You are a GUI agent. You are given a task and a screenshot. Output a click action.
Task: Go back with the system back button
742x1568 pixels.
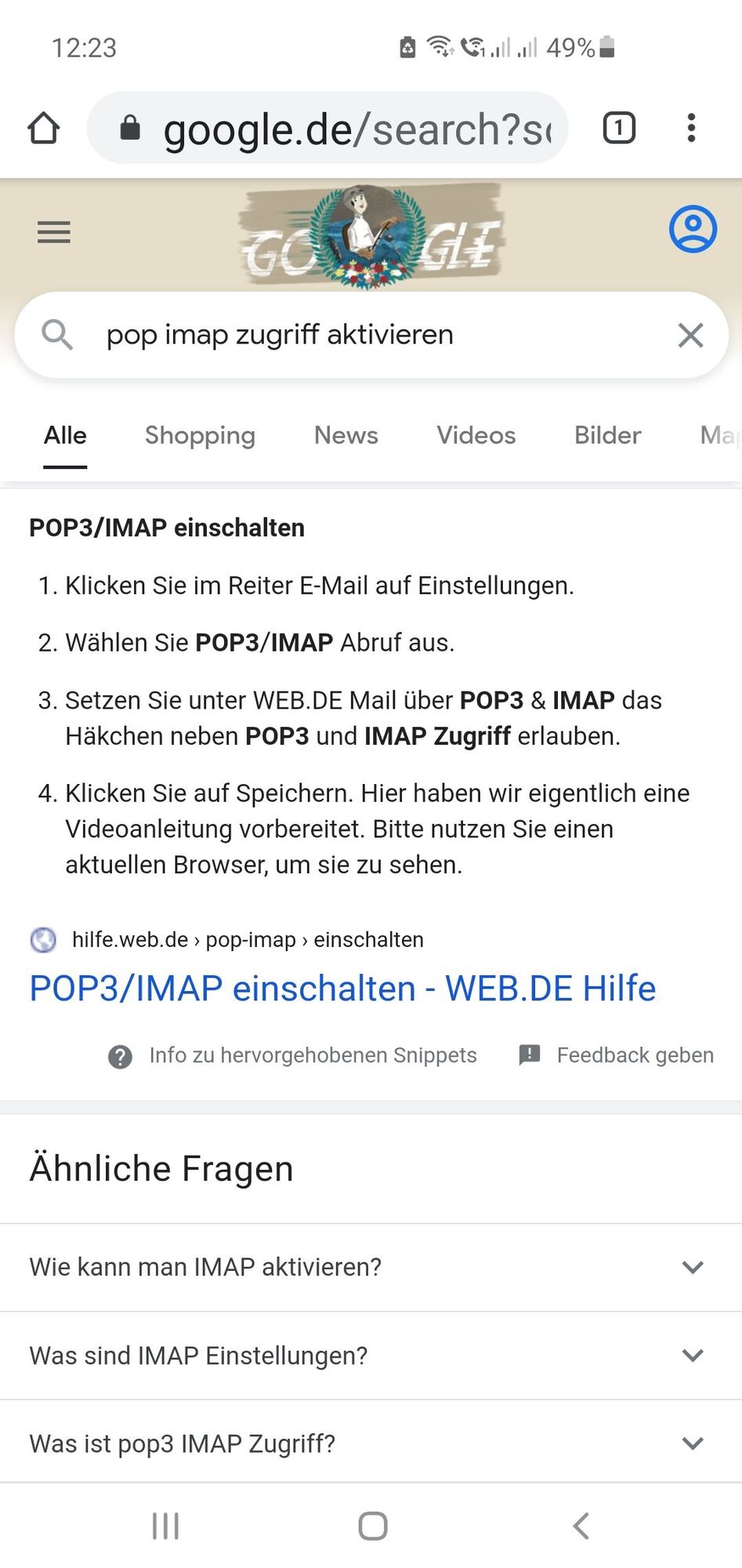coord(580,1526)
